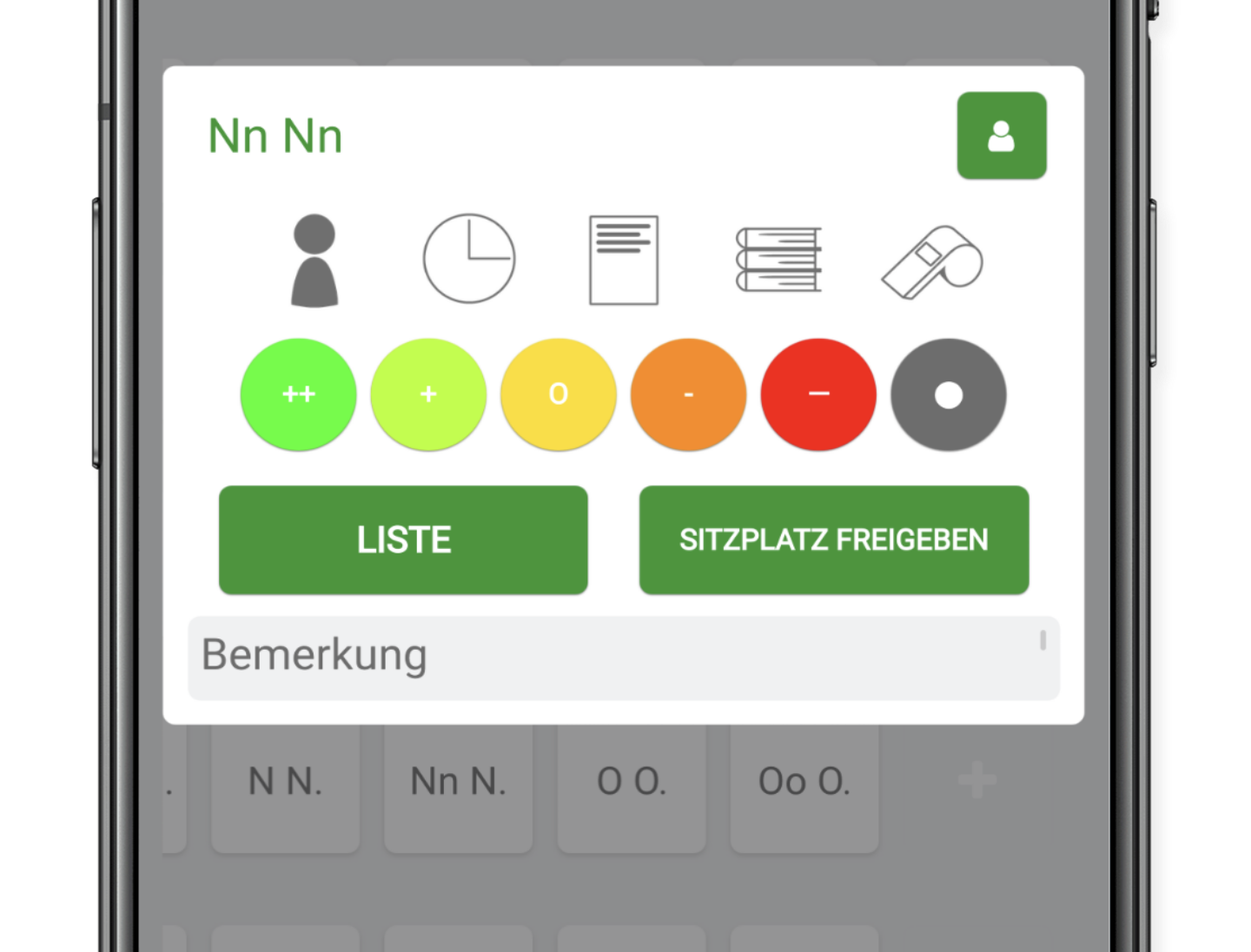Select the stacked books icon
Screen dimensions: 1251x952
[x=778, y=260]
